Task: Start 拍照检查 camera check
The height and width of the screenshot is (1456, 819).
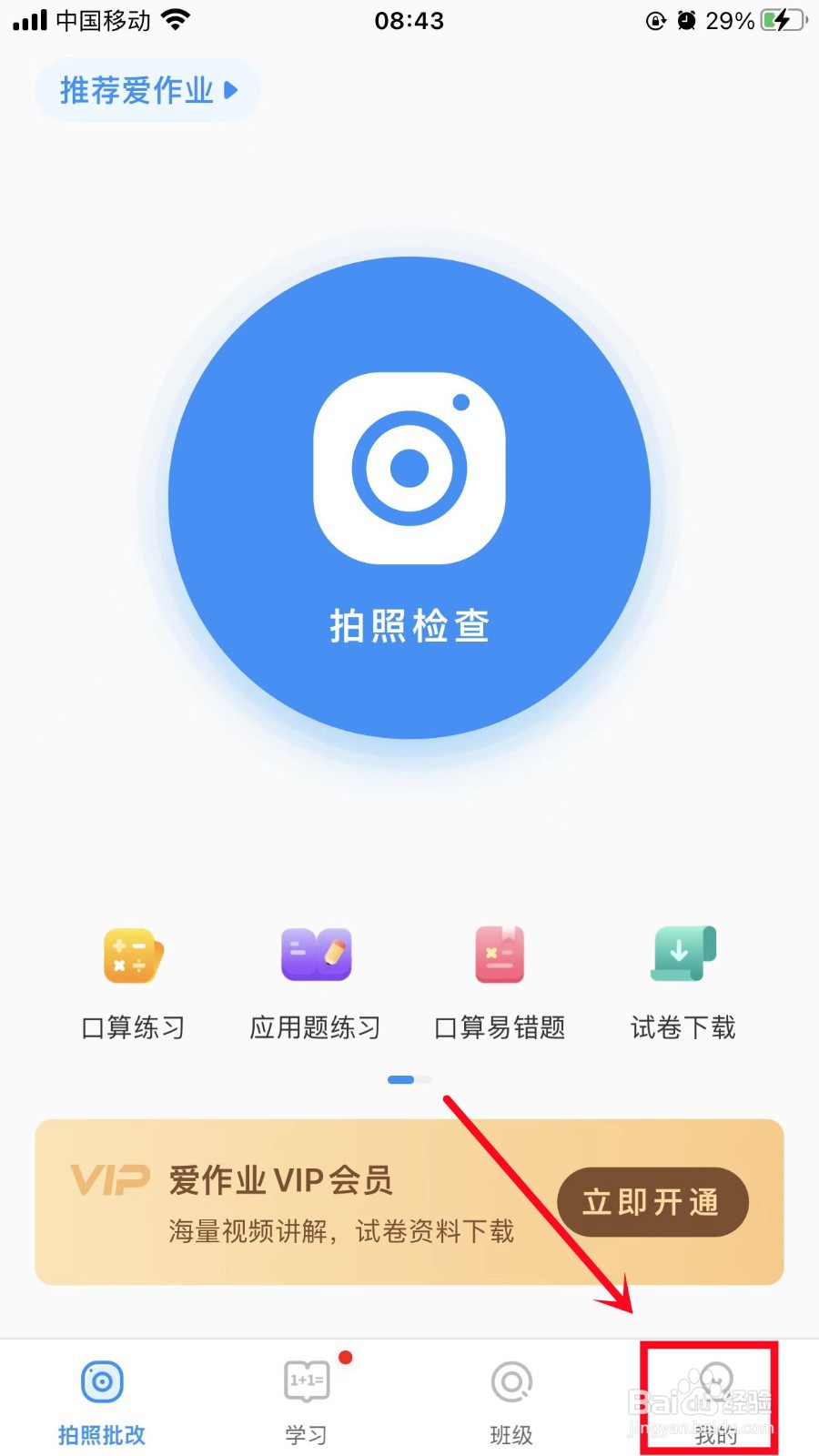Action: pos(409,498)
